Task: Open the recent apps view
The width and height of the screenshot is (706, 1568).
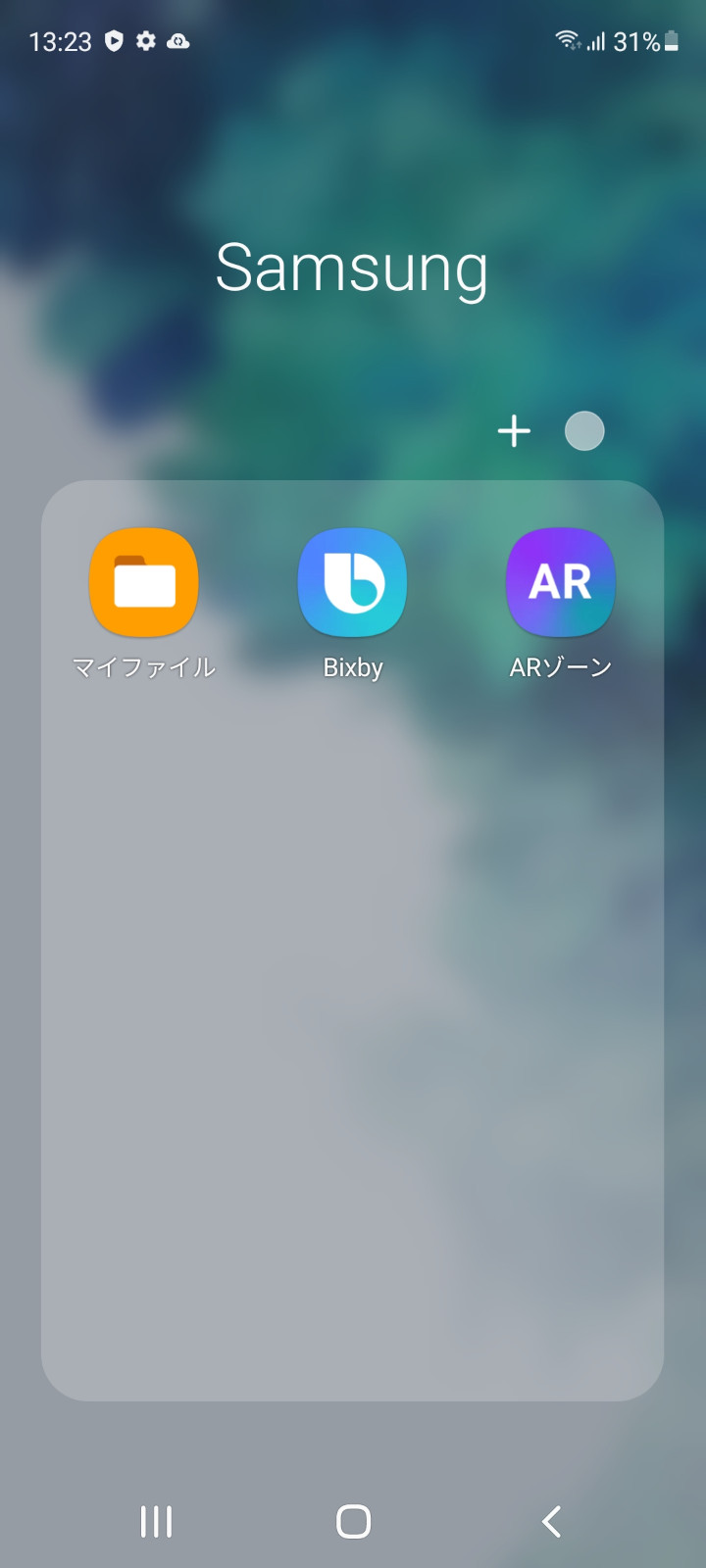Action: coord(156,1521)
